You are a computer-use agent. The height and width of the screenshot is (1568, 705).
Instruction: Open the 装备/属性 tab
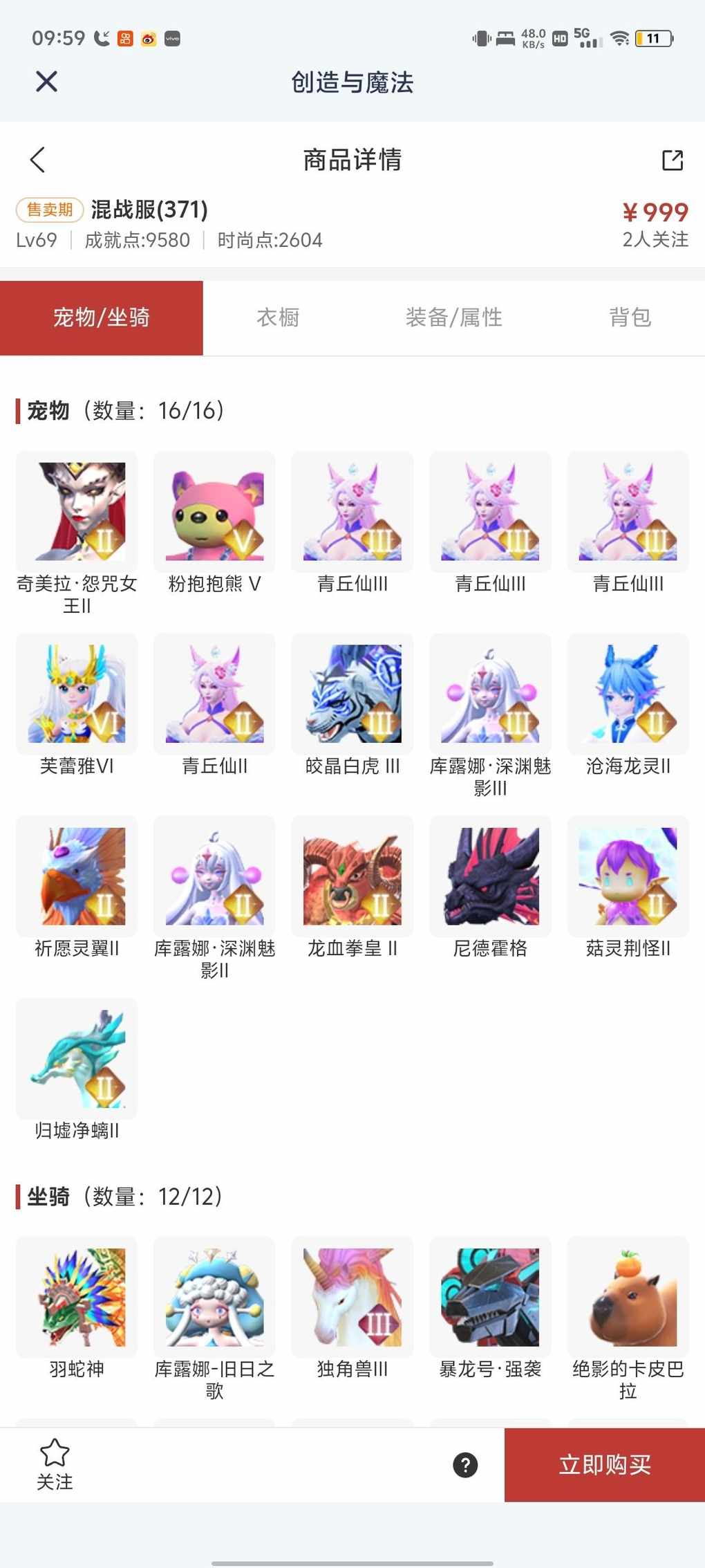tap(453, 317)
